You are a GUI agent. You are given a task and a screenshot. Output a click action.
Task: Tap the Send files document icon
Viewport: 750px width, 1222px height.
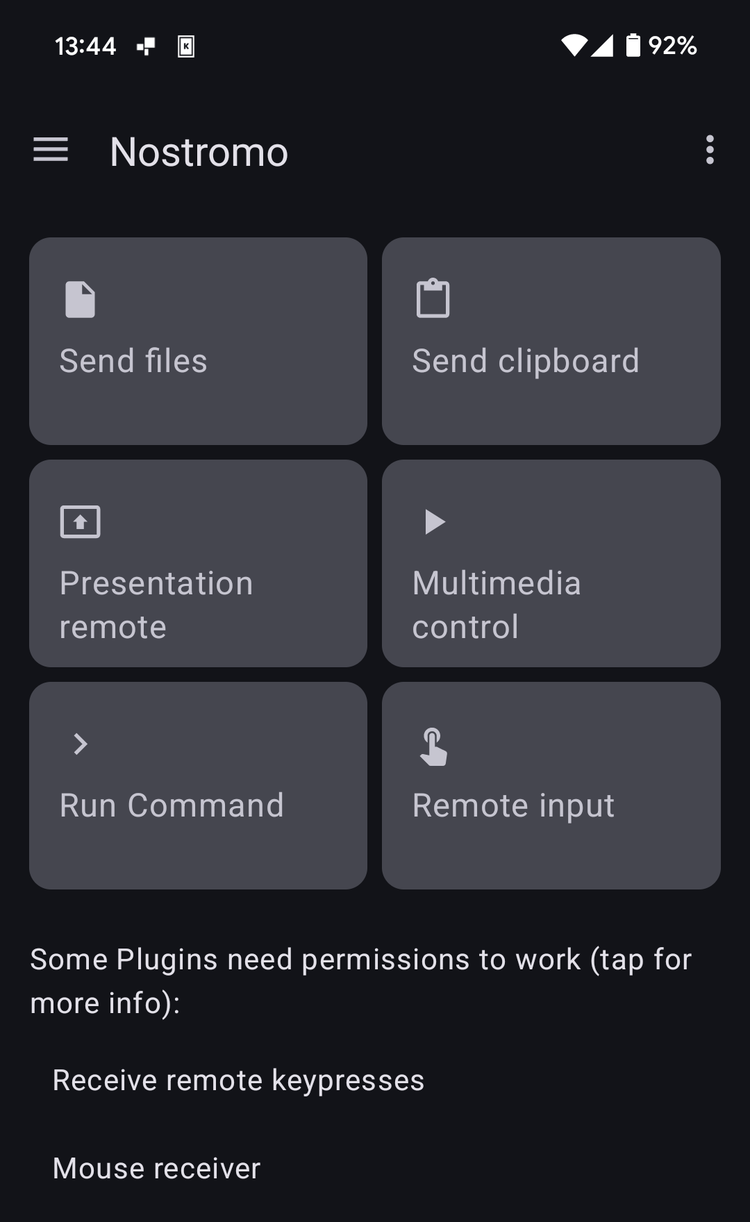(x=79, y=299)
